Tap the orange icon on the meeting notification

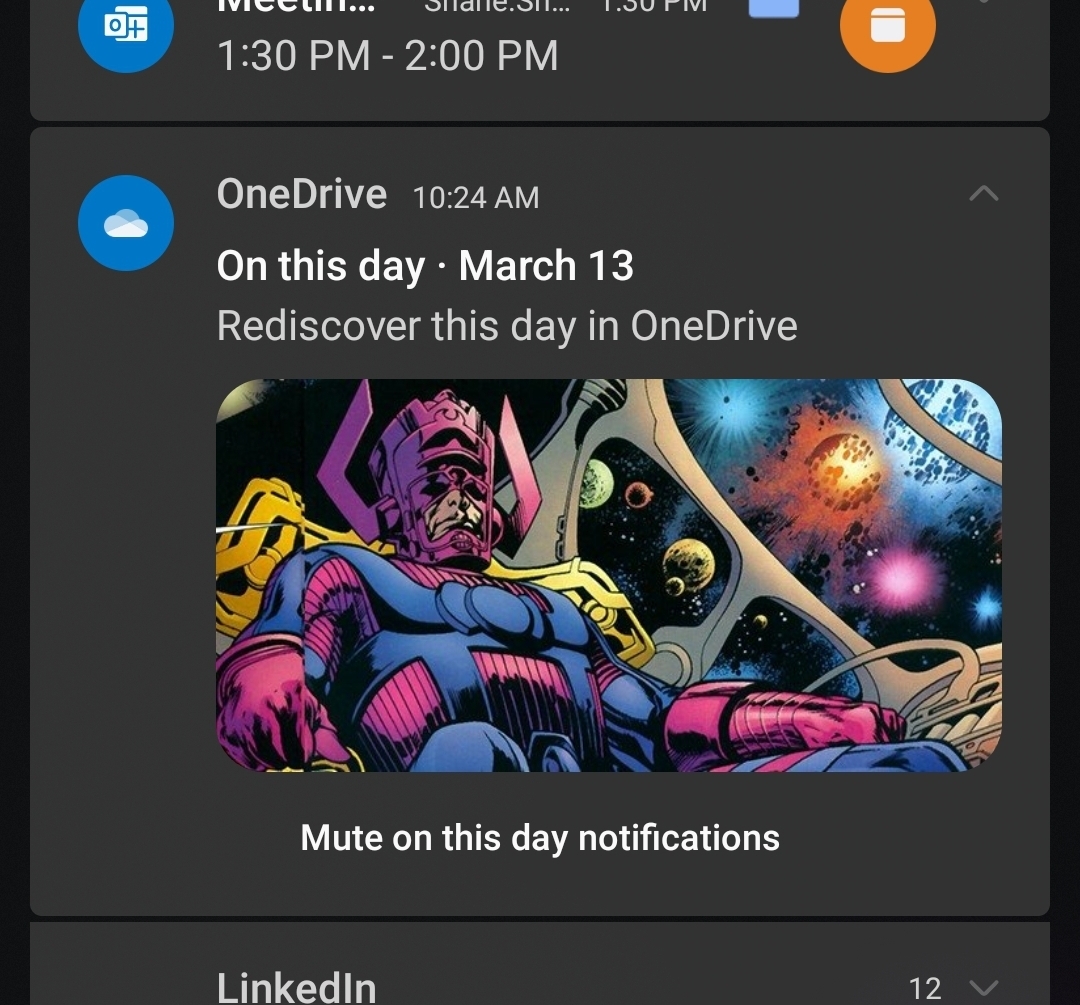(x=887, y=28)
